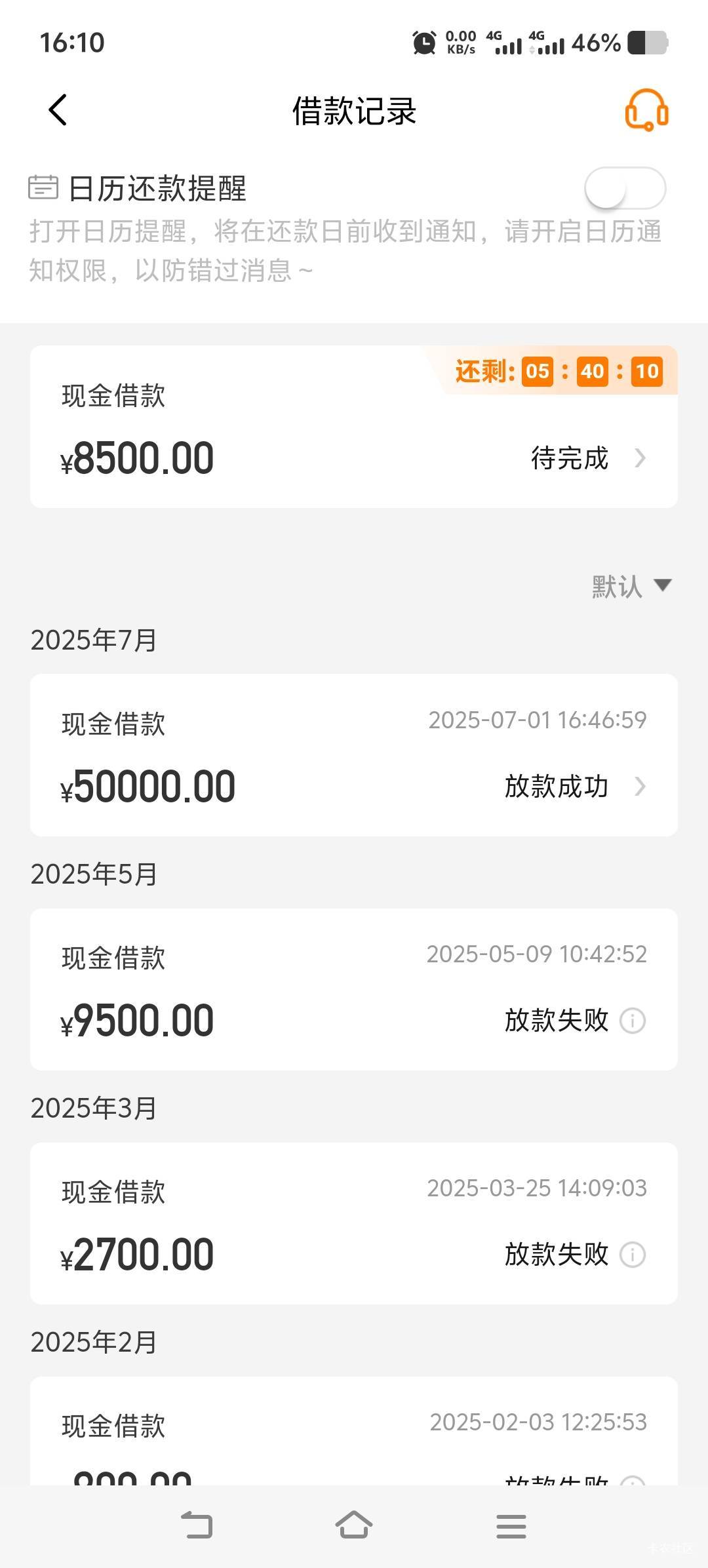Open recent apps from navigation bar
Screen dimensions: 708x1568
[x=511, y=1526]
